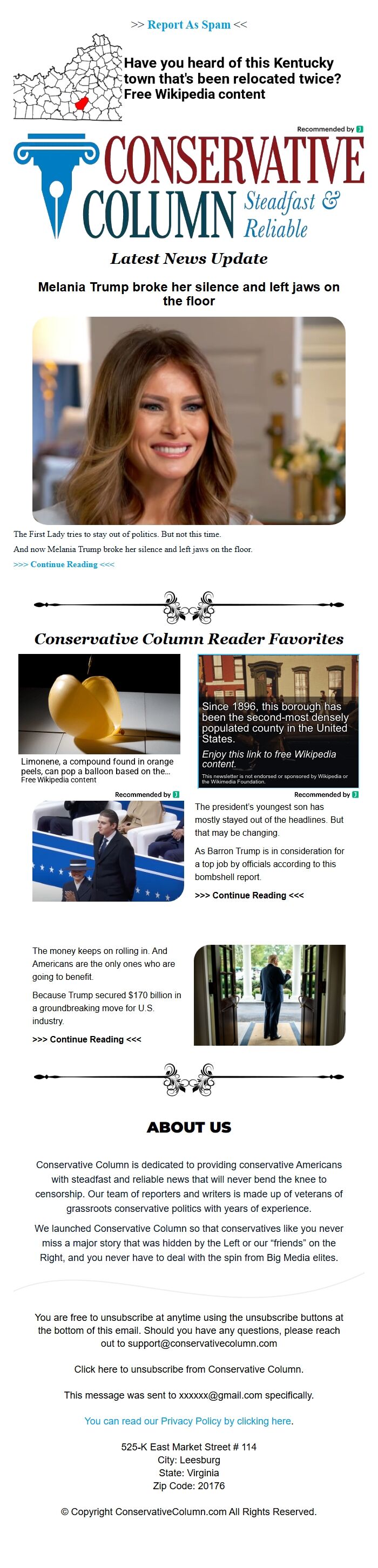Continue reading the $170 billion story
The height and width of the screenshot is (1568, 378).
point(86,1039)
